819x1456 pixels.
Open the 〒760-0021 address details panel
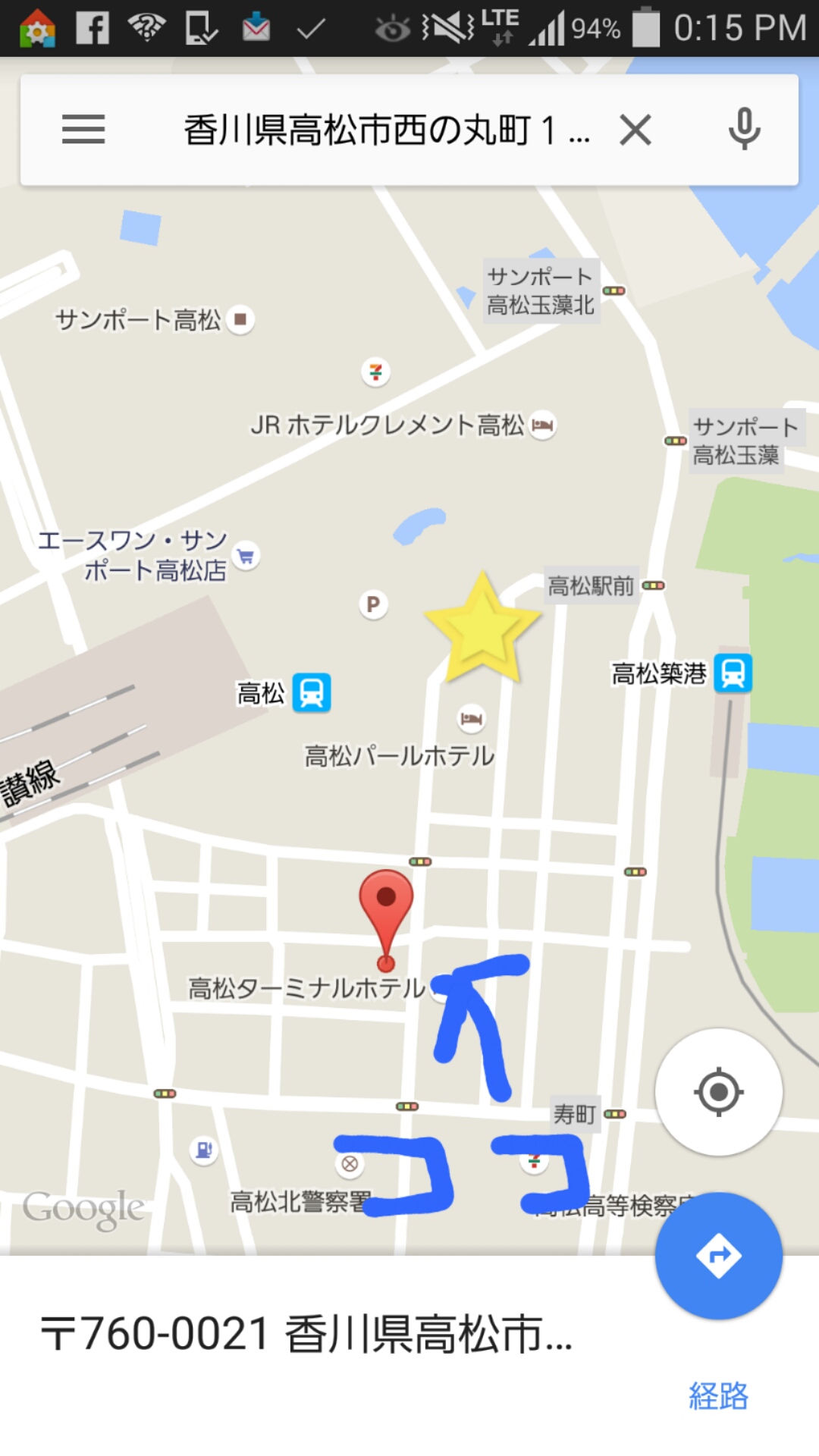coord(307,1335)
